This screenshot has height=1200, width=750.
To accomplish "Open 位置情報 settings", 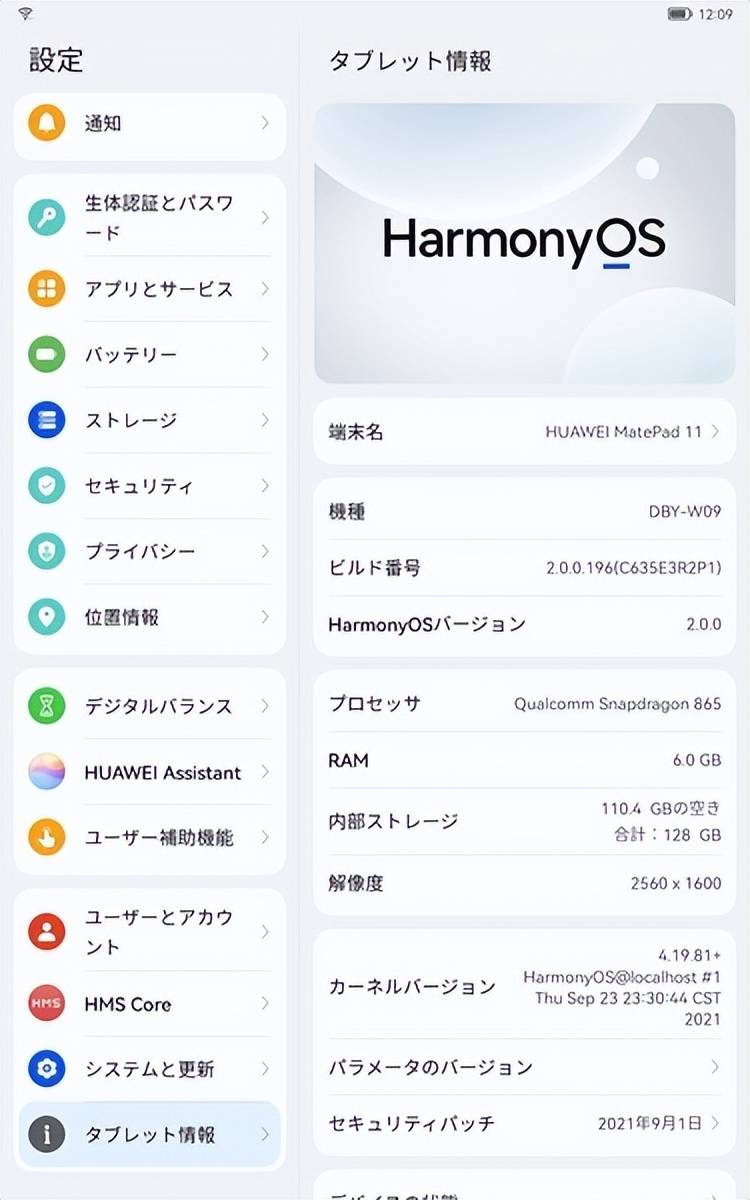I will point(150,617).
